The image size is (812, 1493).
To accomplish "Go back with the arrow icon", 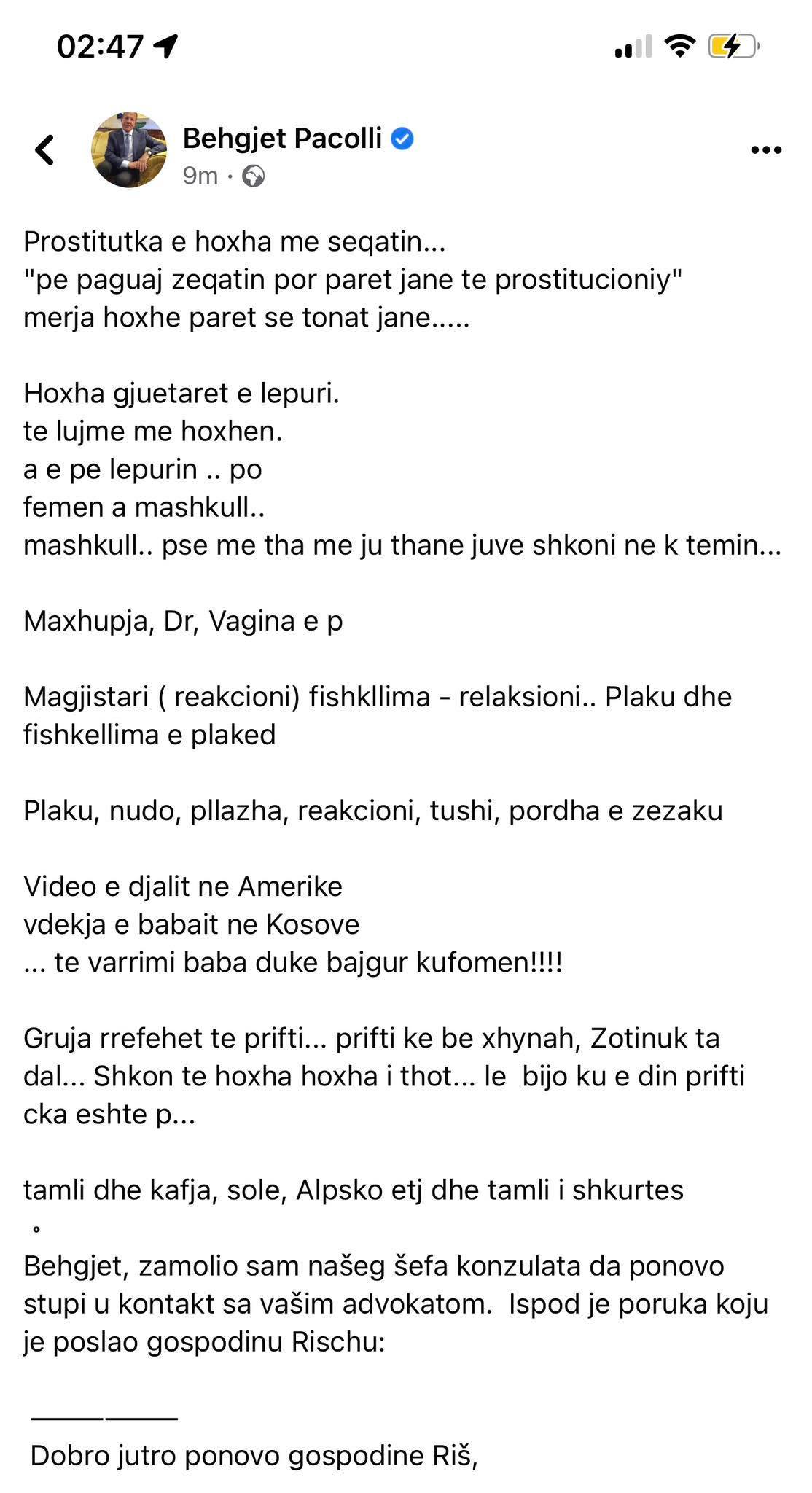I will (x=45, y=150).
